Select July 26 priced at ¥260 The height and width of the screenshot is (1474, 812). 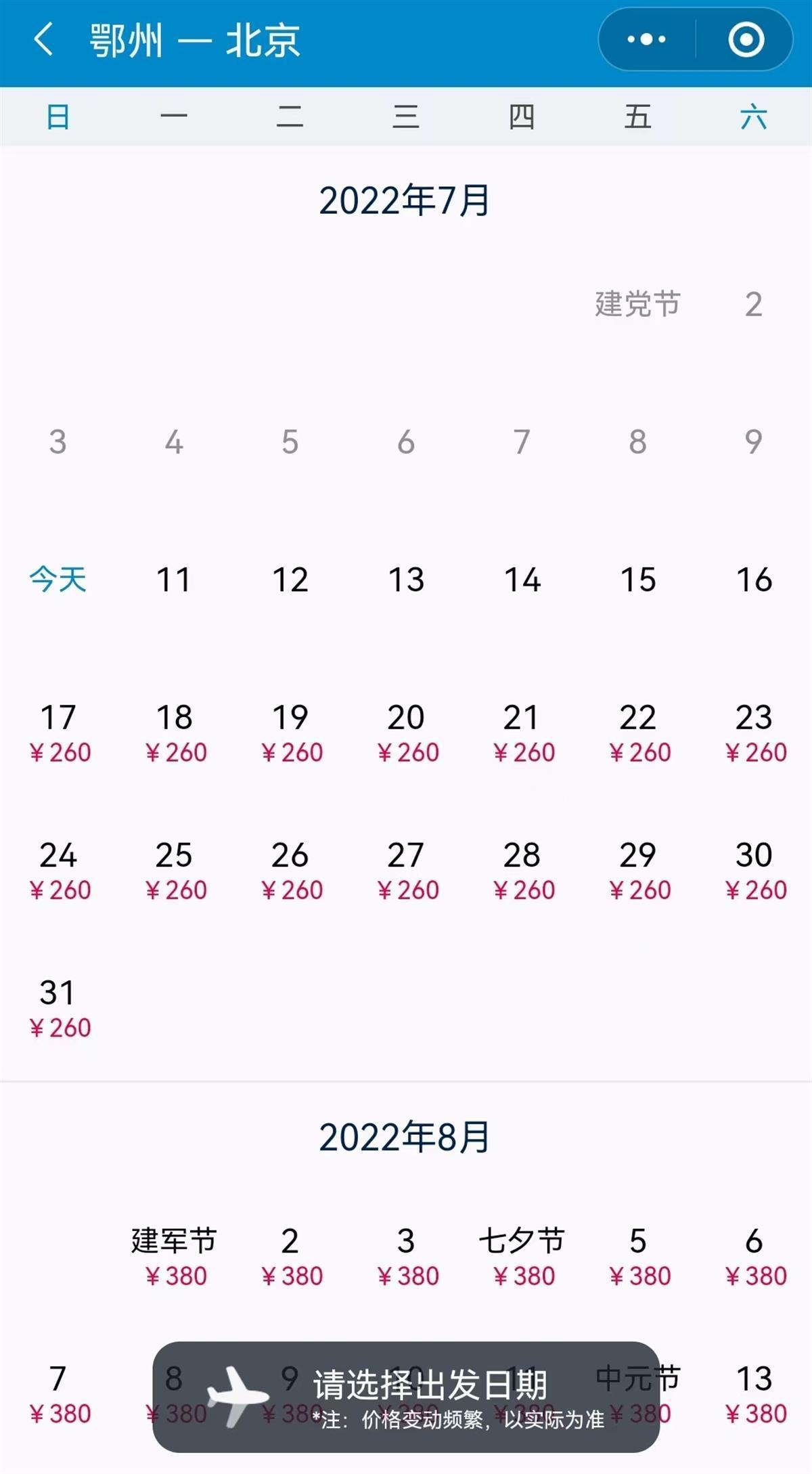point(290,870)
